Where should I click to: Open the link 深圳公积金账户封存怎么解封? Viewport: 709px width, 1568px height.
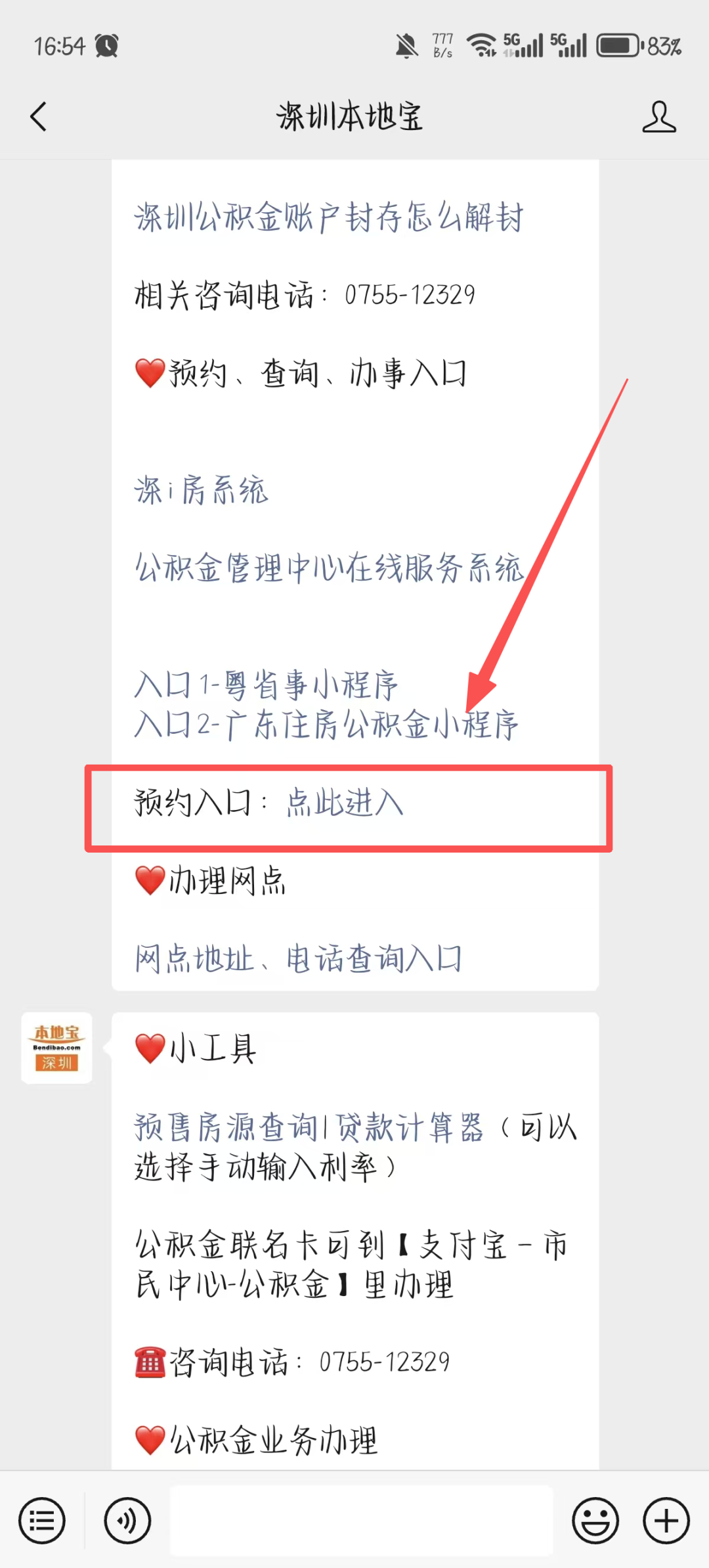[x=329, y=217]
